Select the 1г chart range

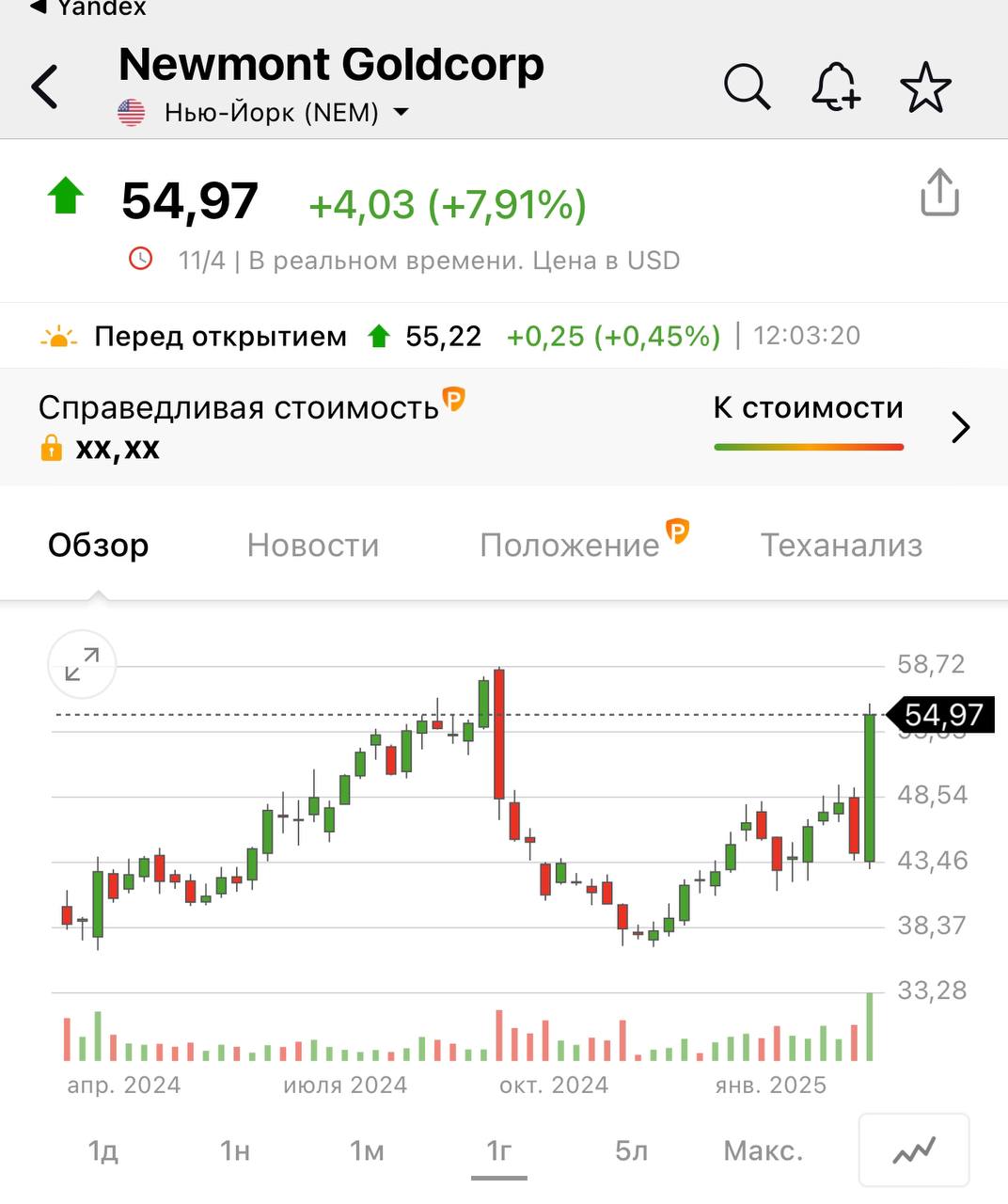click(x=498, y=1150)
